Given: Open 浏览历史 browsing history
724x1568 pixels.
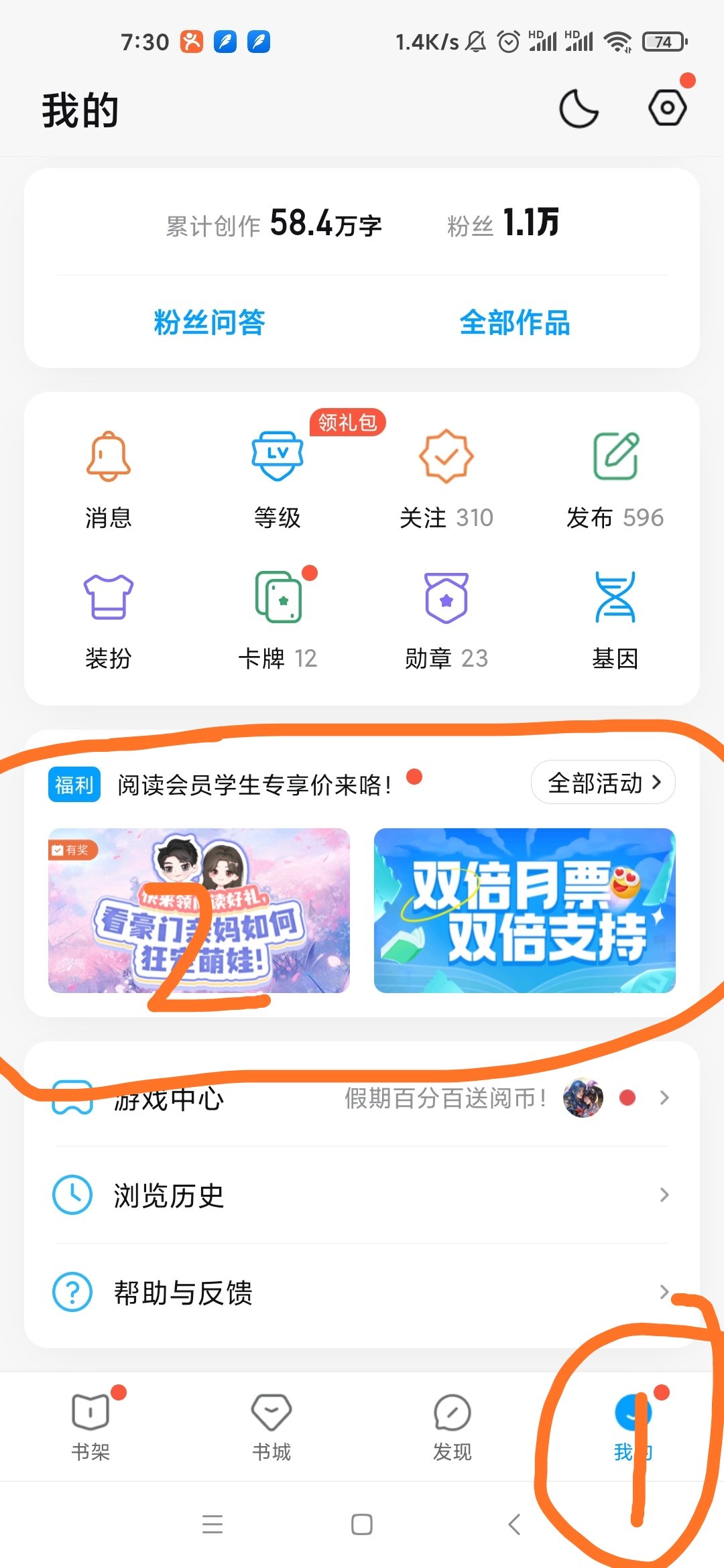Looking at the screenshot, I should (362, 1195).
